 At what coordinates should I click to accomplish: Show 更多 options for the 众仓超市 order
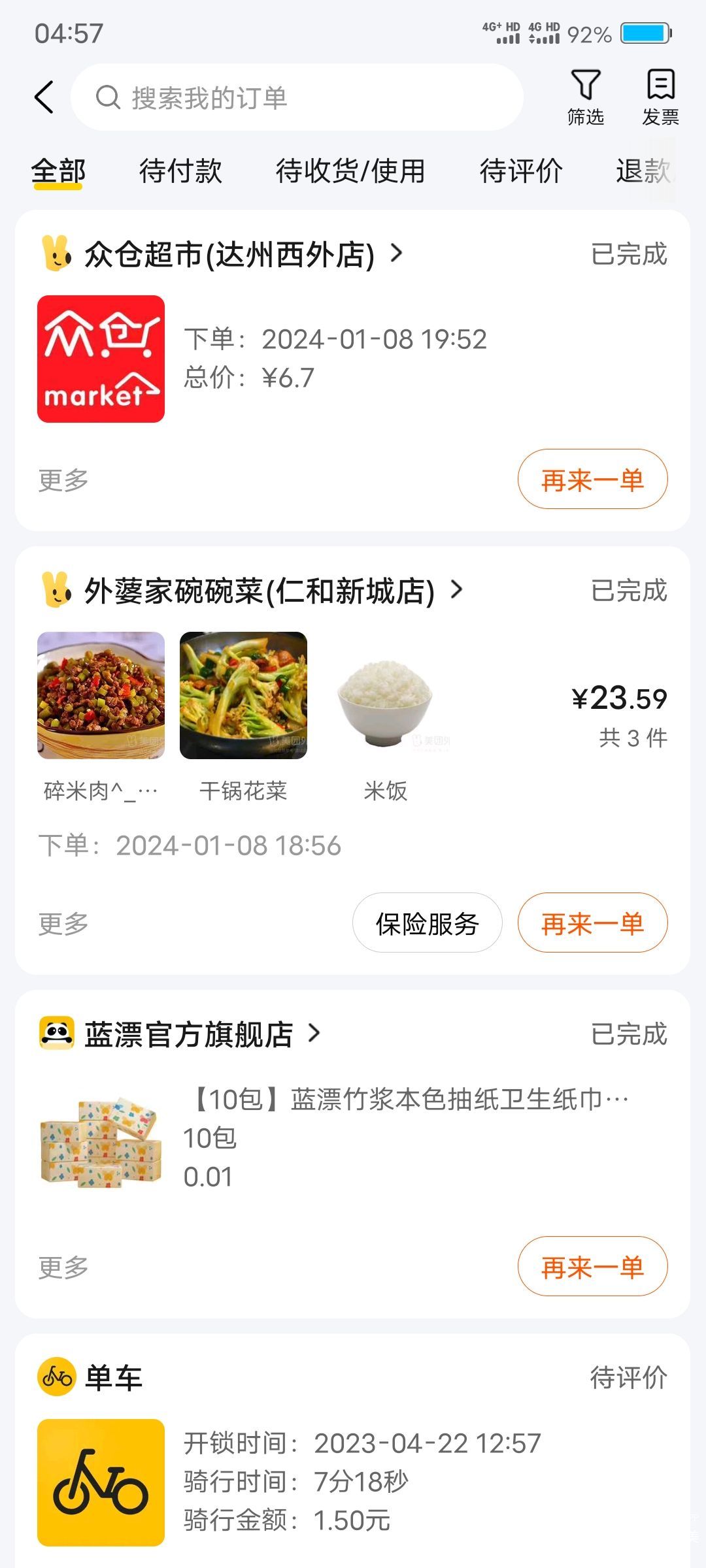coord(63,481)
